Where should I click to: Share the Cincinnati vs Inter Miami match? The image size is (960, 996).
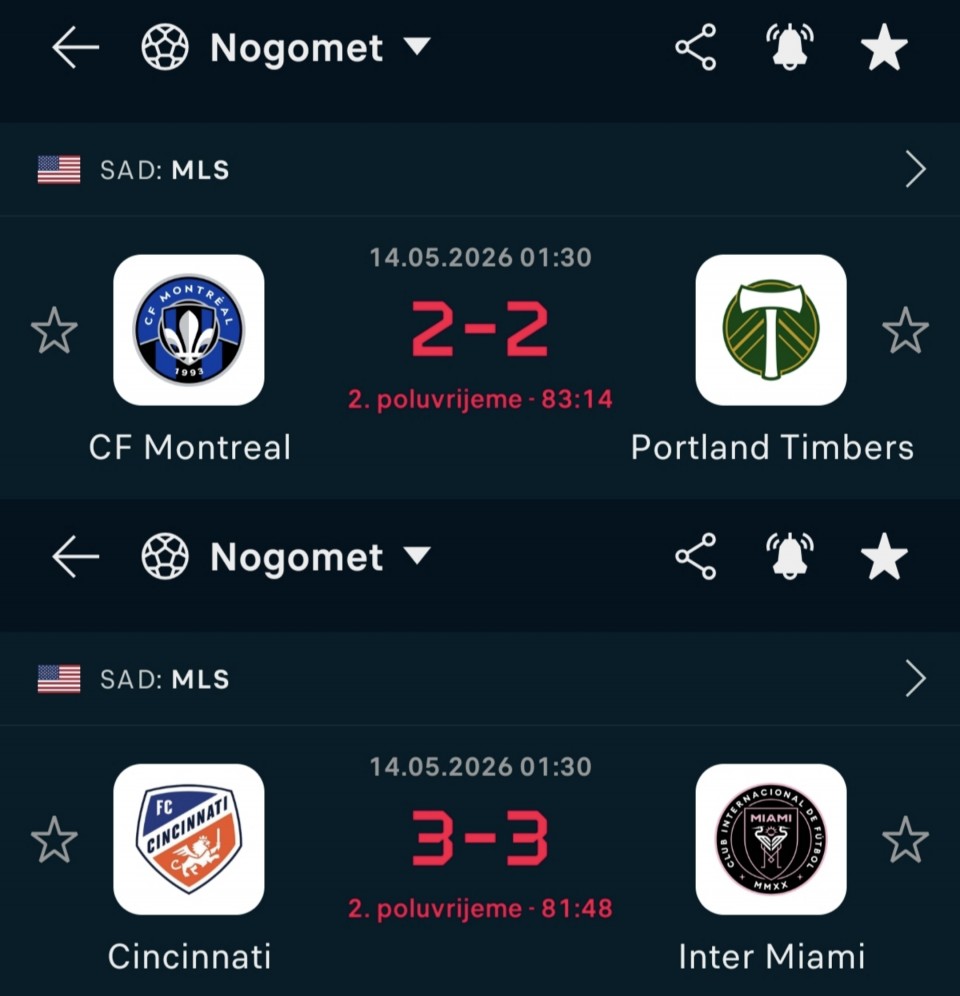tap(696, 556)
